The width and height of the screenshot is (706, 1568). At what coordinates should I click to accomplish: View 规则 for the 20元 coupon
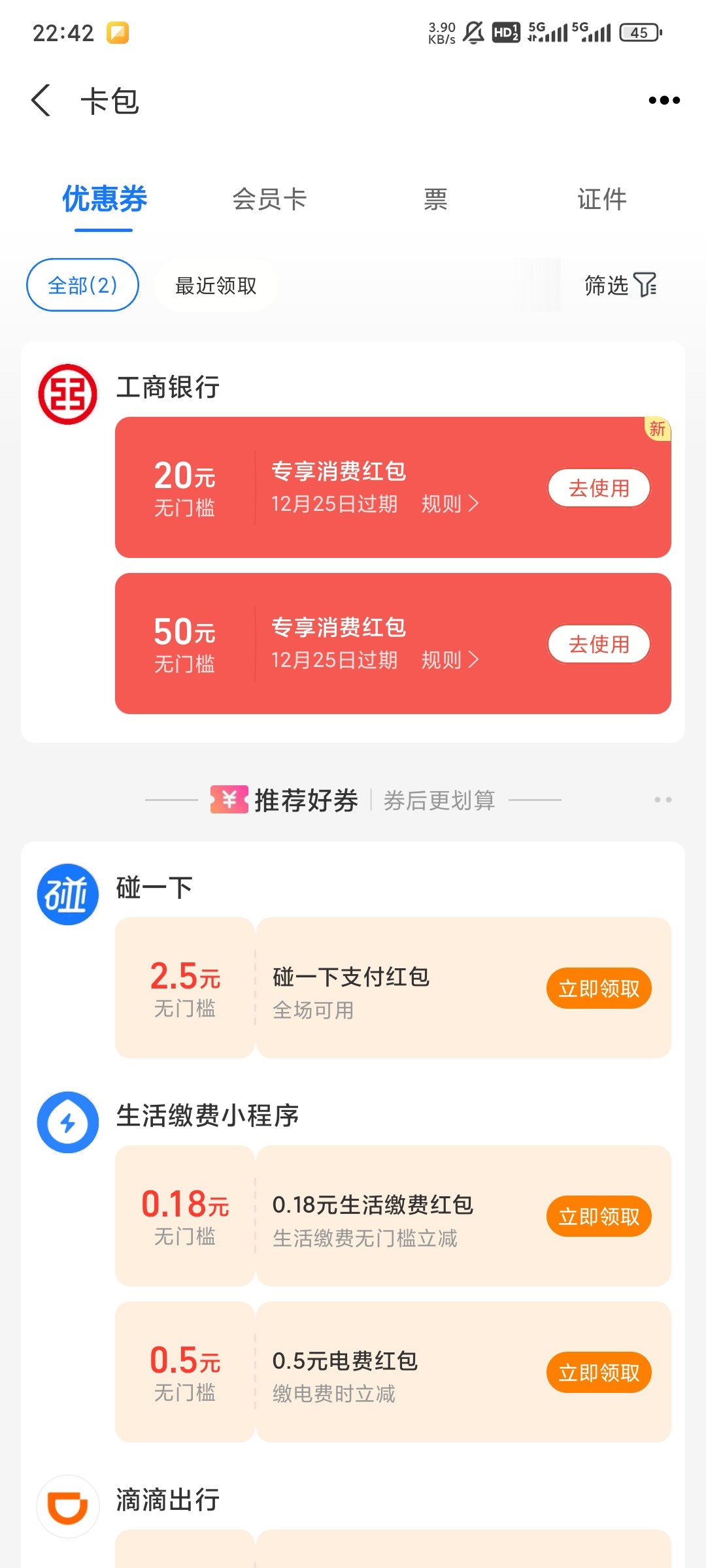450,504
